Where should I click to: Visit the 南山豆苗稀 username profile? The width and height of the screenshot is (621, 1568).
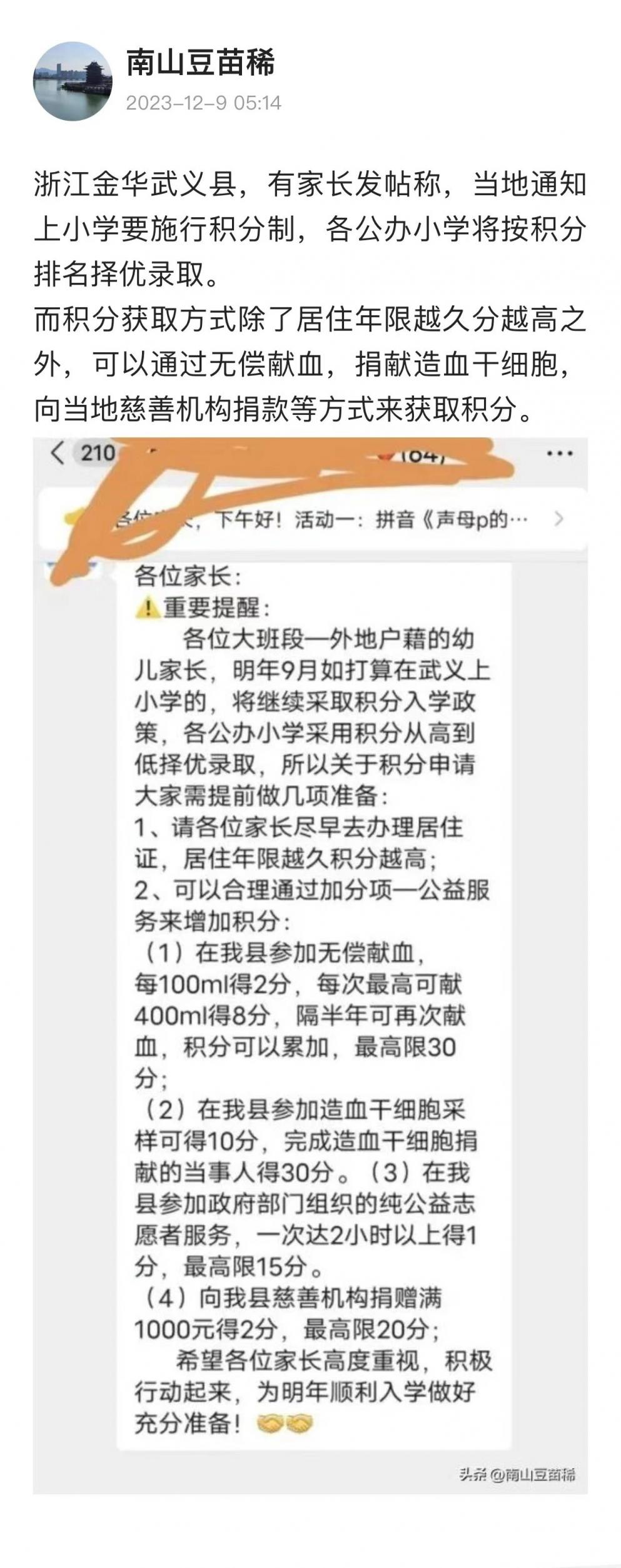[x=200, y=64]
